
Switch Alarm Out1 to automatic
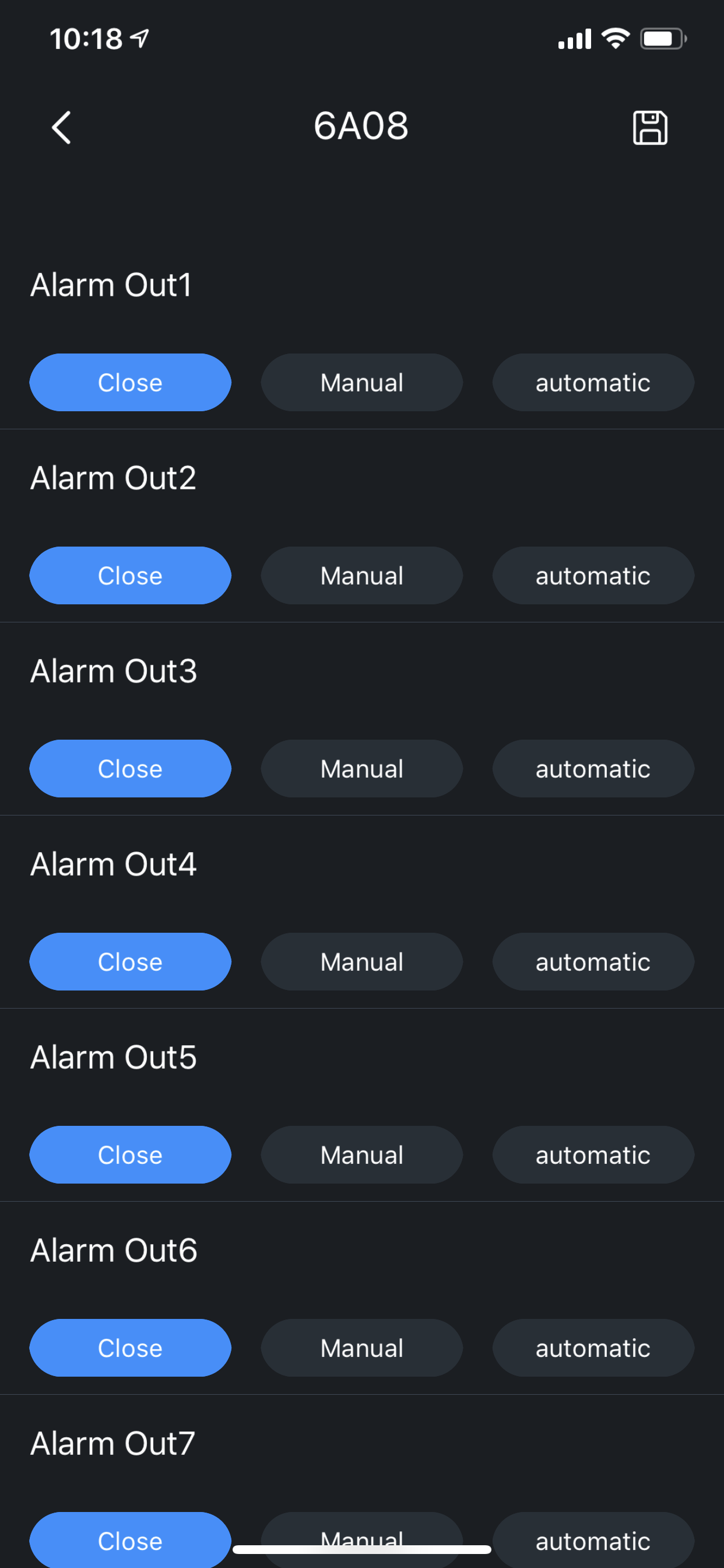point(593,382)
